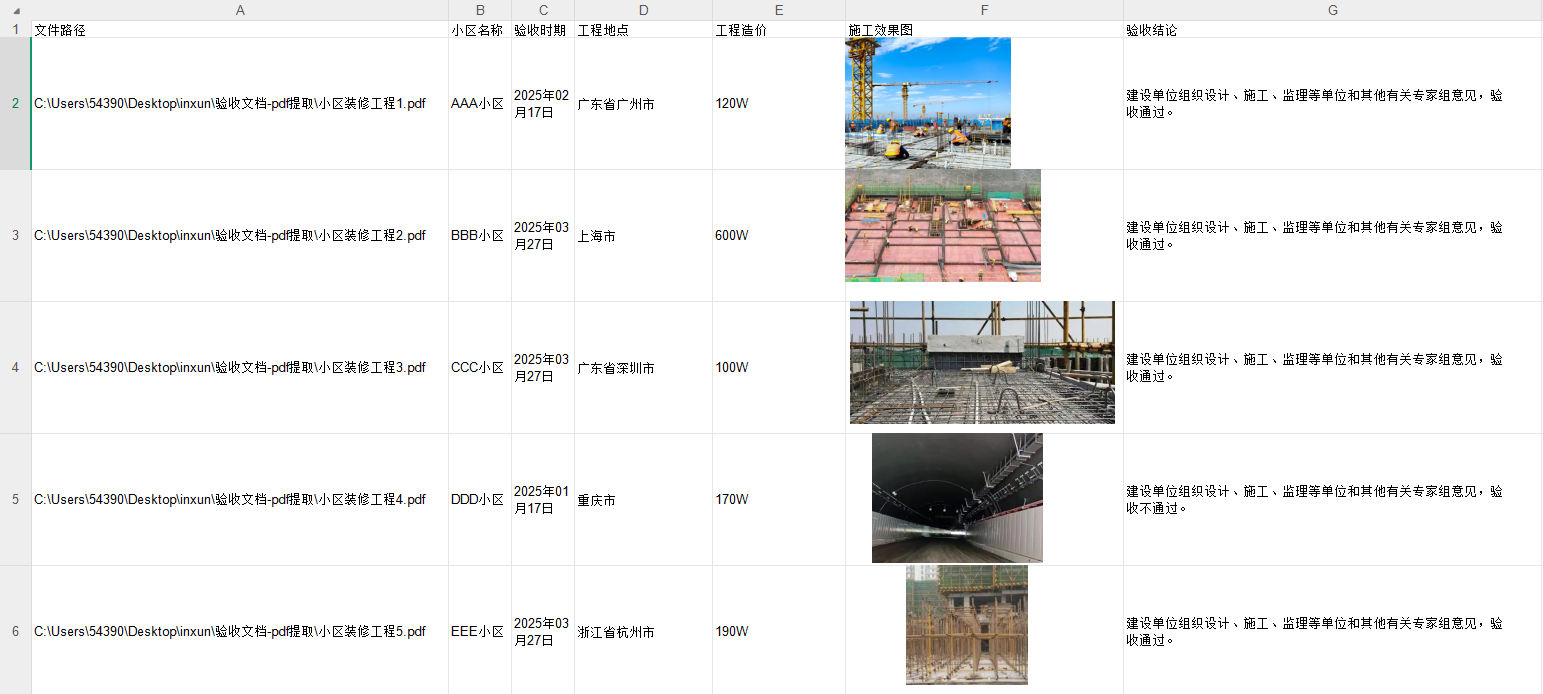
Task: Highlight column D via its header
Action: tap(643, 10)
